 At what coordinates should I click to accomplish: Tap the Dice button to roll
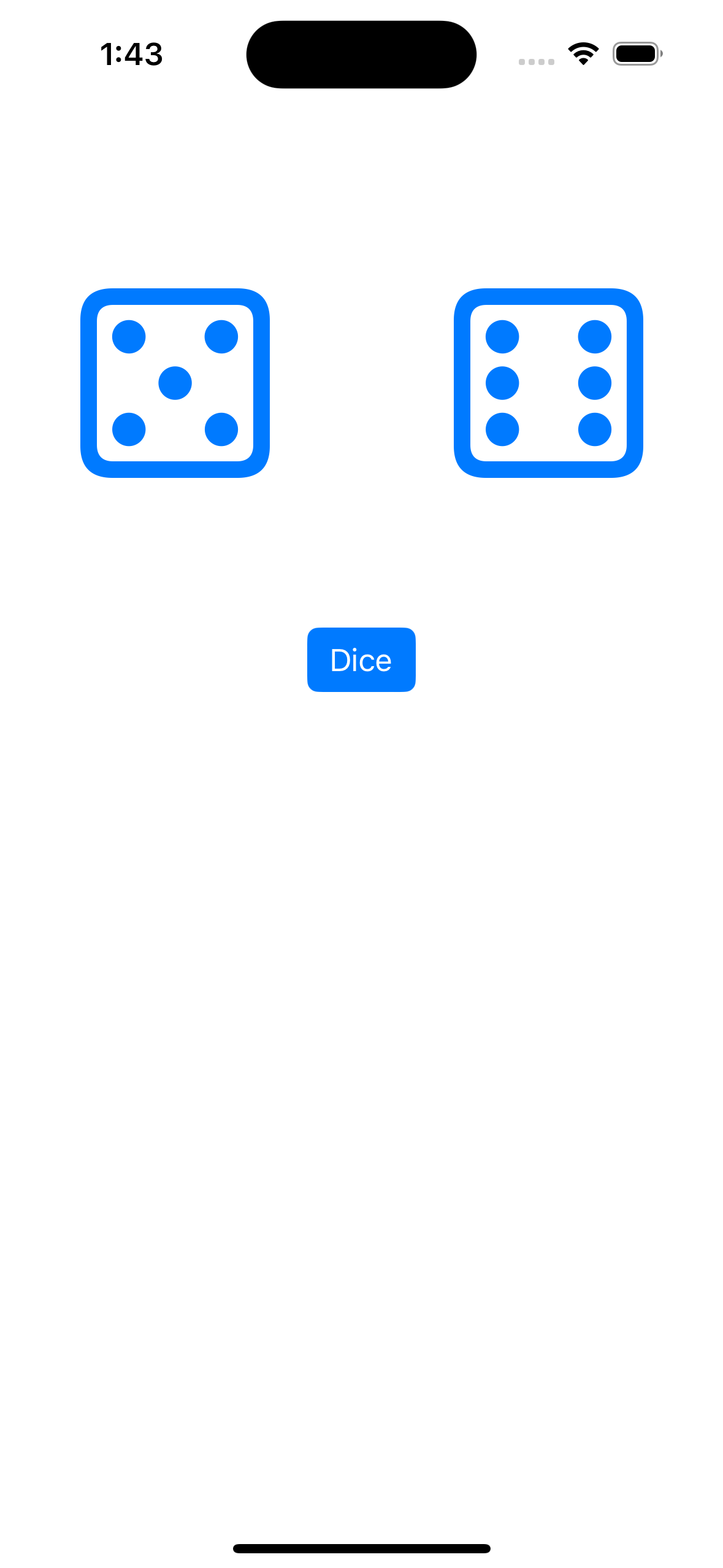pos(361,659)
